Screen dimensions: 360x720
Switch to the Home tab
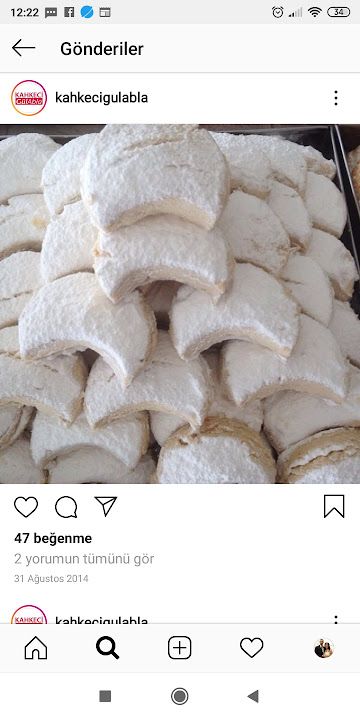(36, 648)
